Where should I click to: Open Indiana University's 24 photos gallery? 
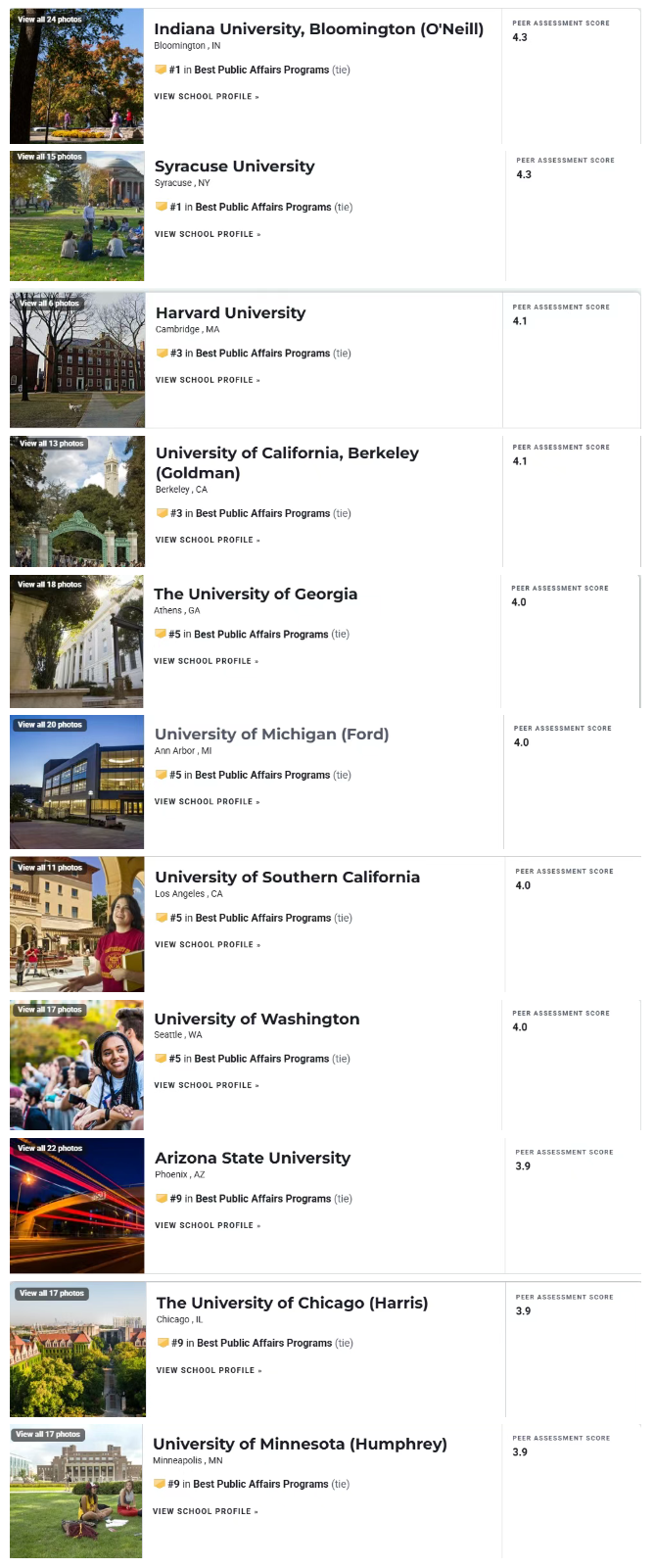click(50, 20)
